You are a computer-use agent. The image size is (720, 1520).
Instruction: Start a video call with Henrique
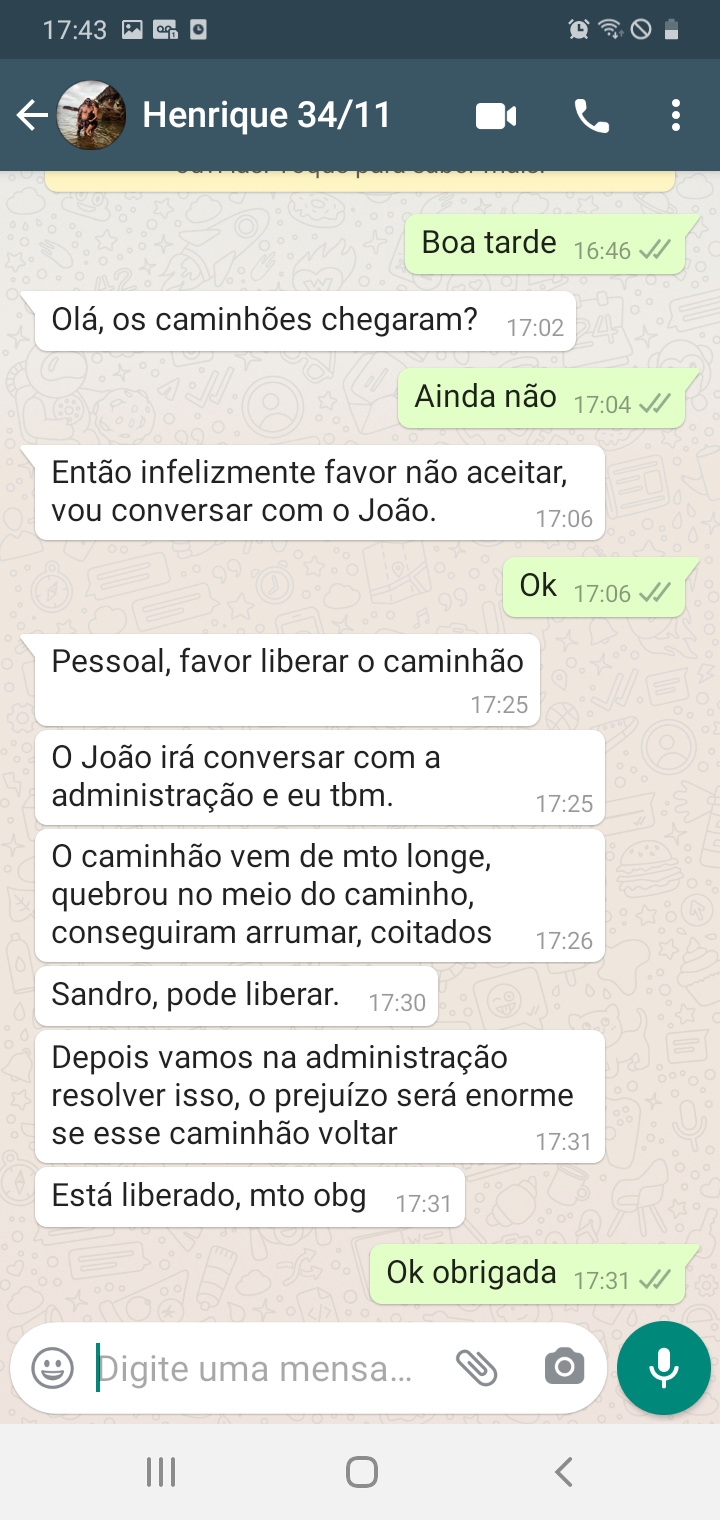[x=496, y=116]
